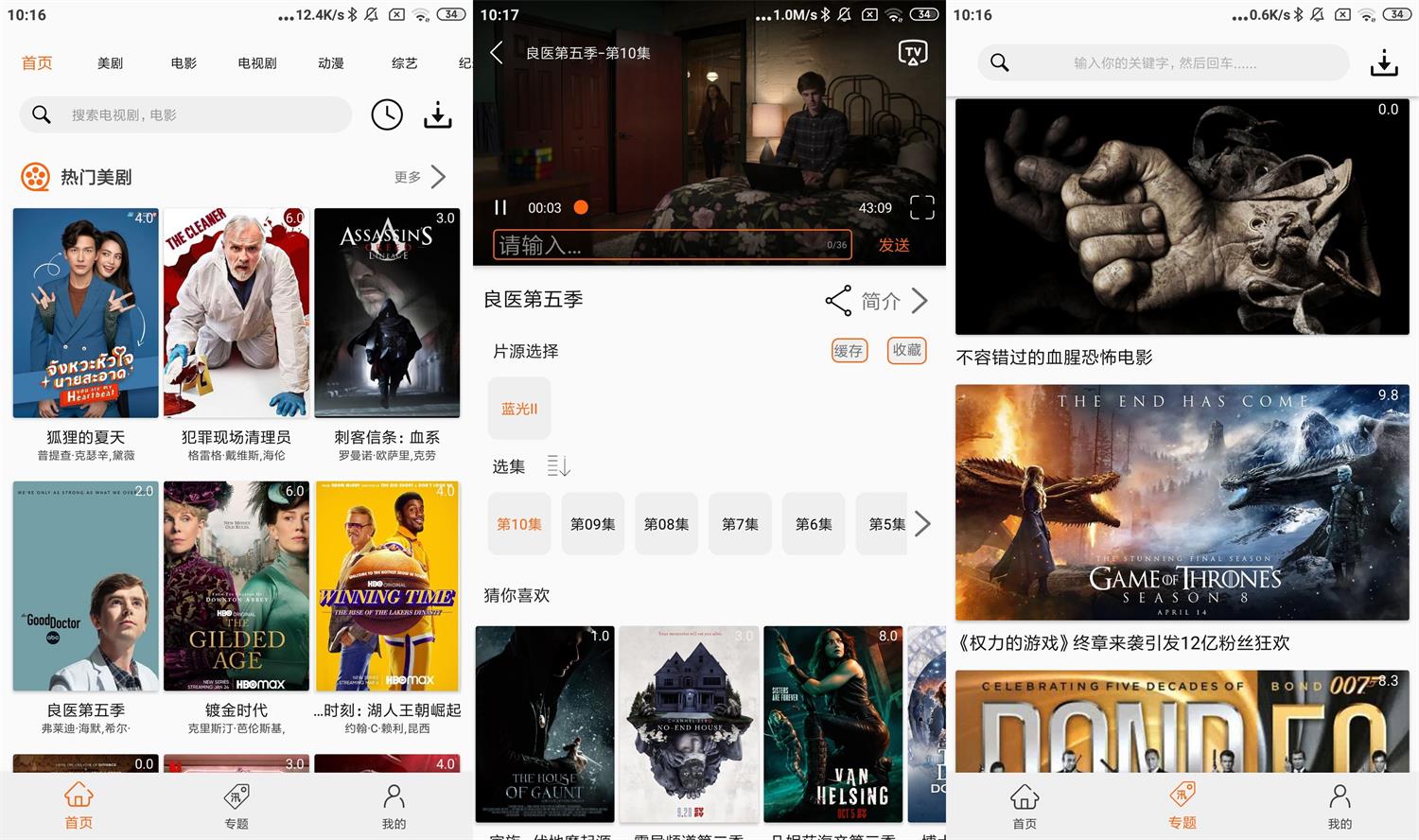This screenshot has width=1419, height=840.
Task: Open the 简介 details
Action: click(894, 301)
